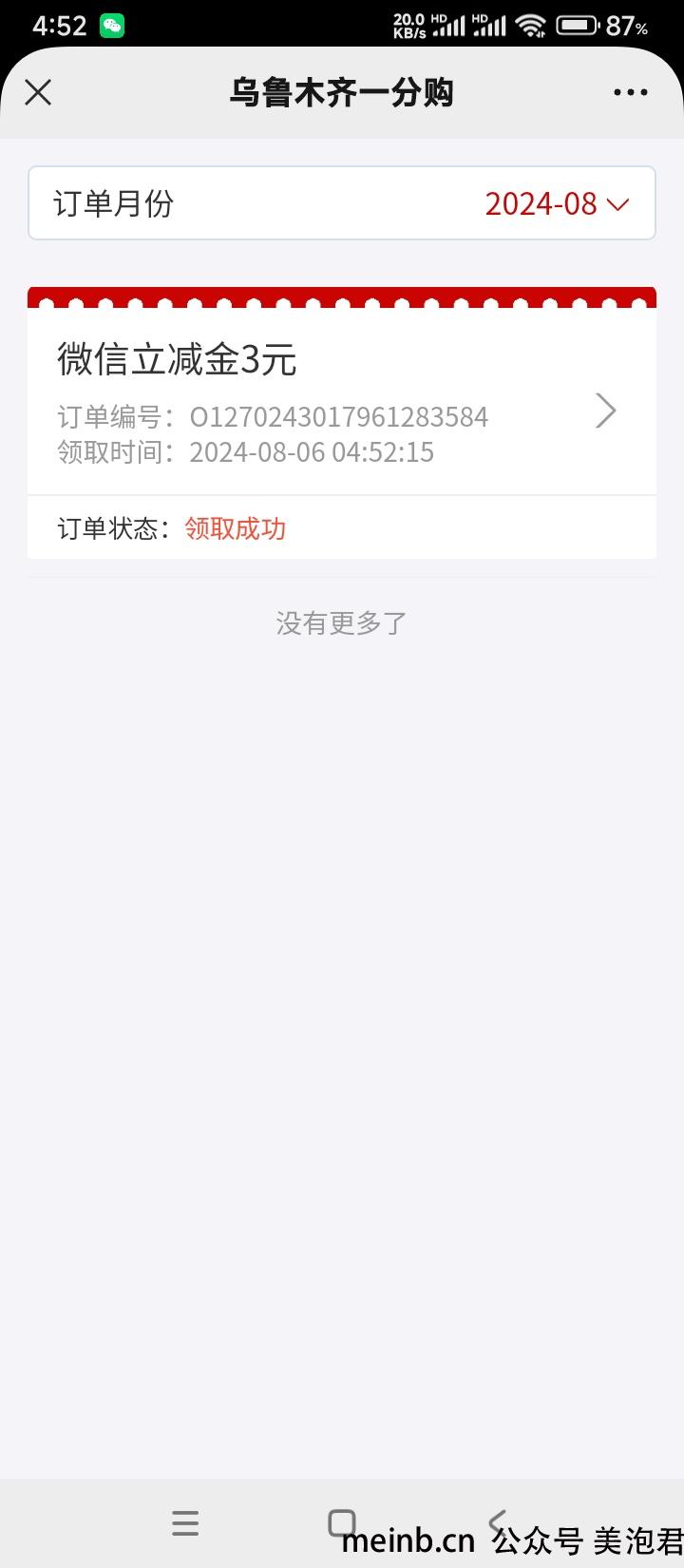Open the three-dot more options menu
This screenshot has width=684, height=1568.
[631, 92]
